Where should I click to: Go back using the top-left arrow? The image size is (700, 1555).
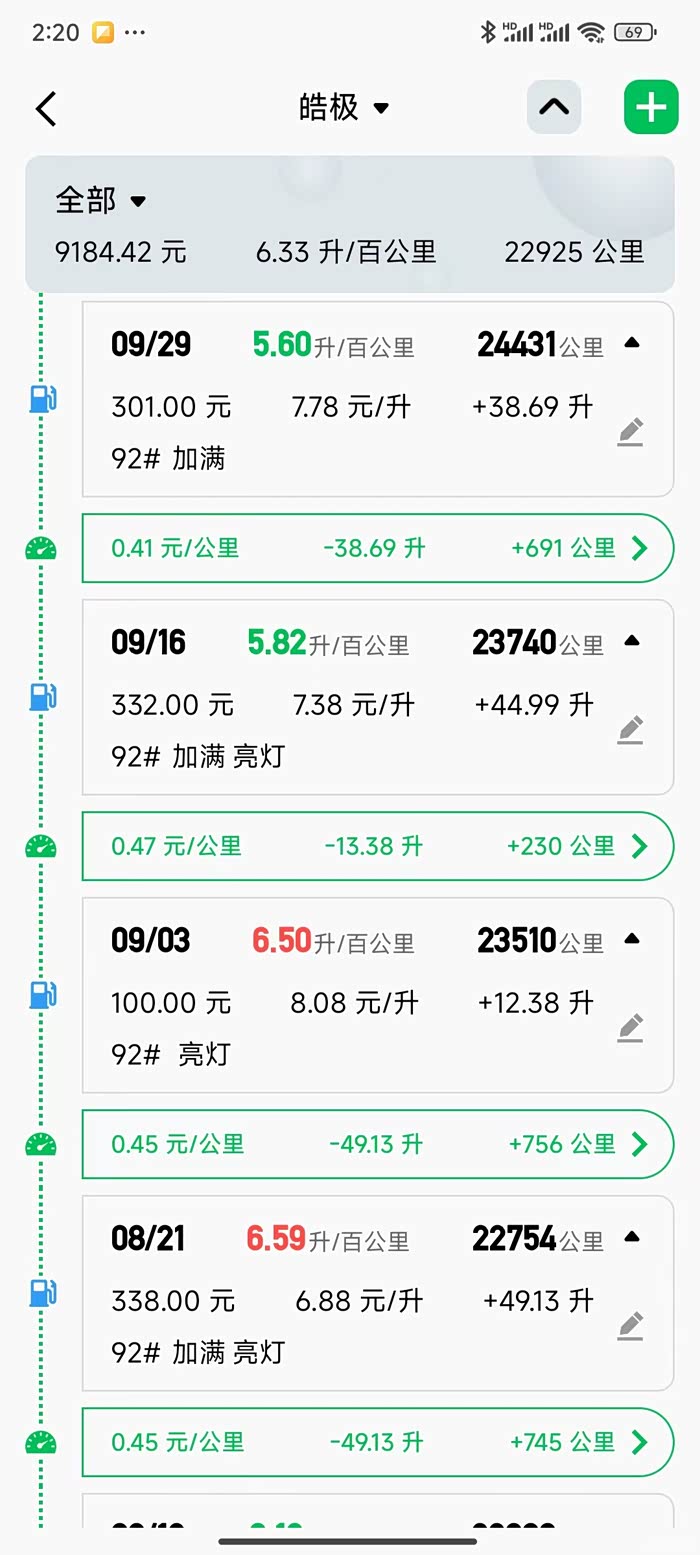click(46, 108)
